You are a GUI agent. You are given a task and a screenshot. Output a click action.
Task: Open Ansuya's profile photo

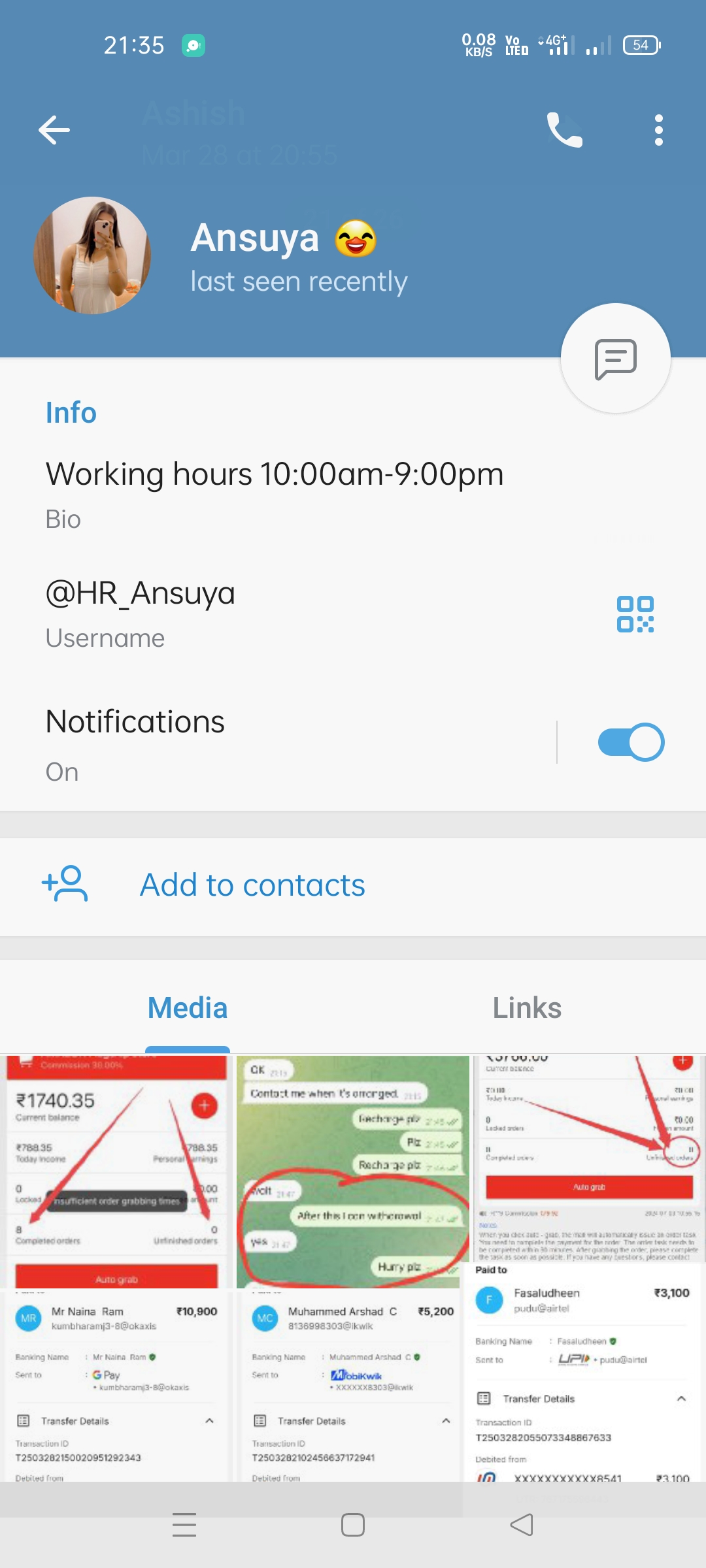point(92,255)
